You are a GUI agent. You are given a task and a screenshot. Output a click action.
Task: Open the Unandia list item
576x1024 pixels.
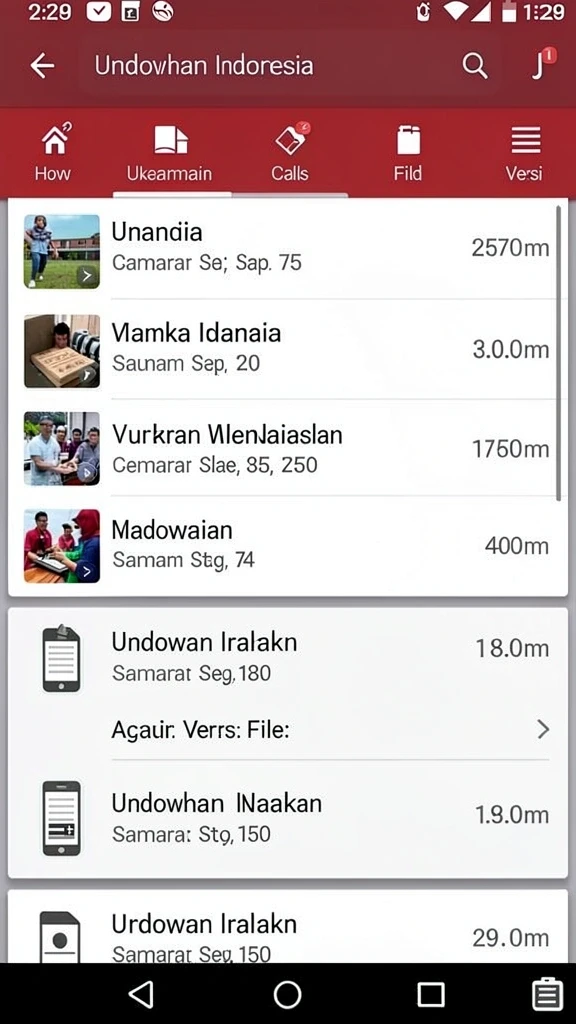click(287, 250)
